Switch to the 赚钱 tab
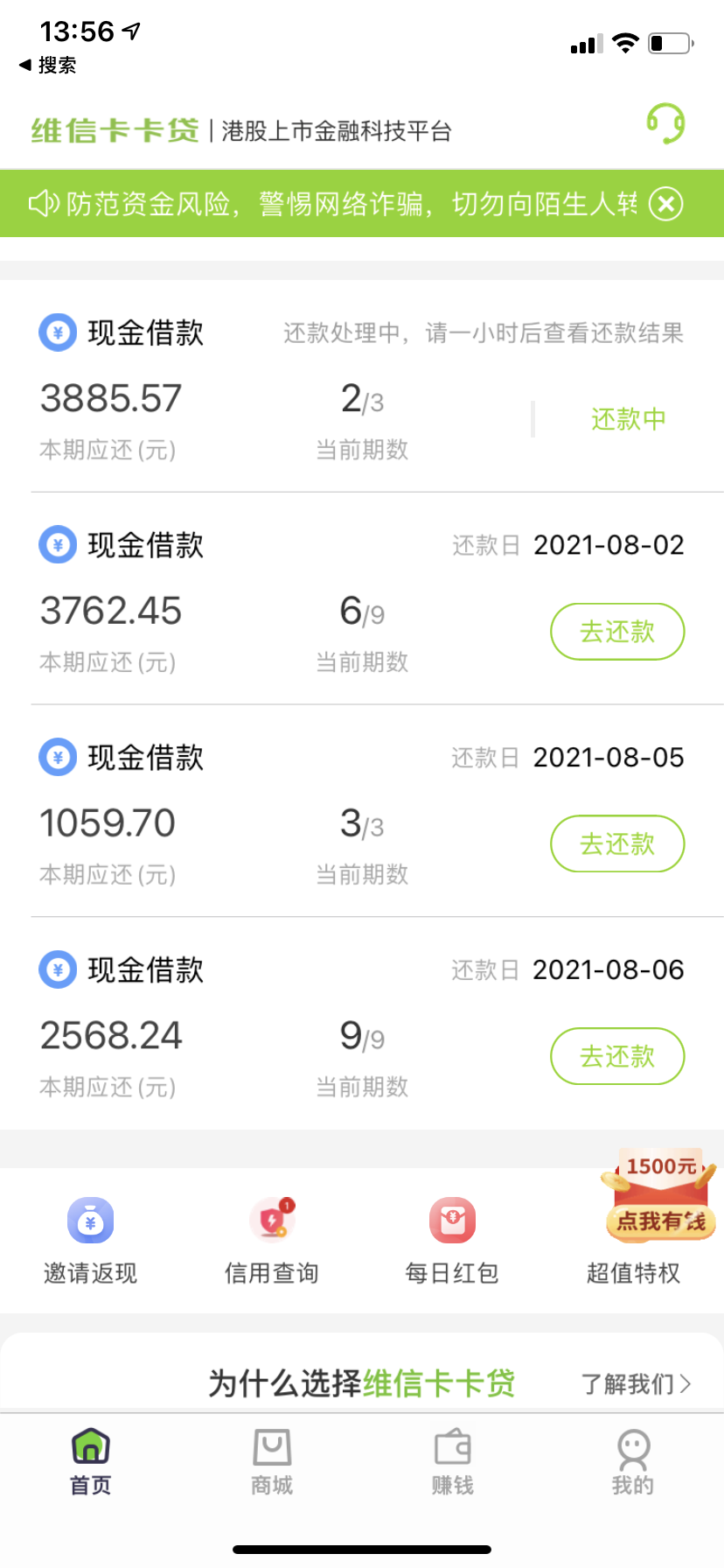 coord(453,1460)
